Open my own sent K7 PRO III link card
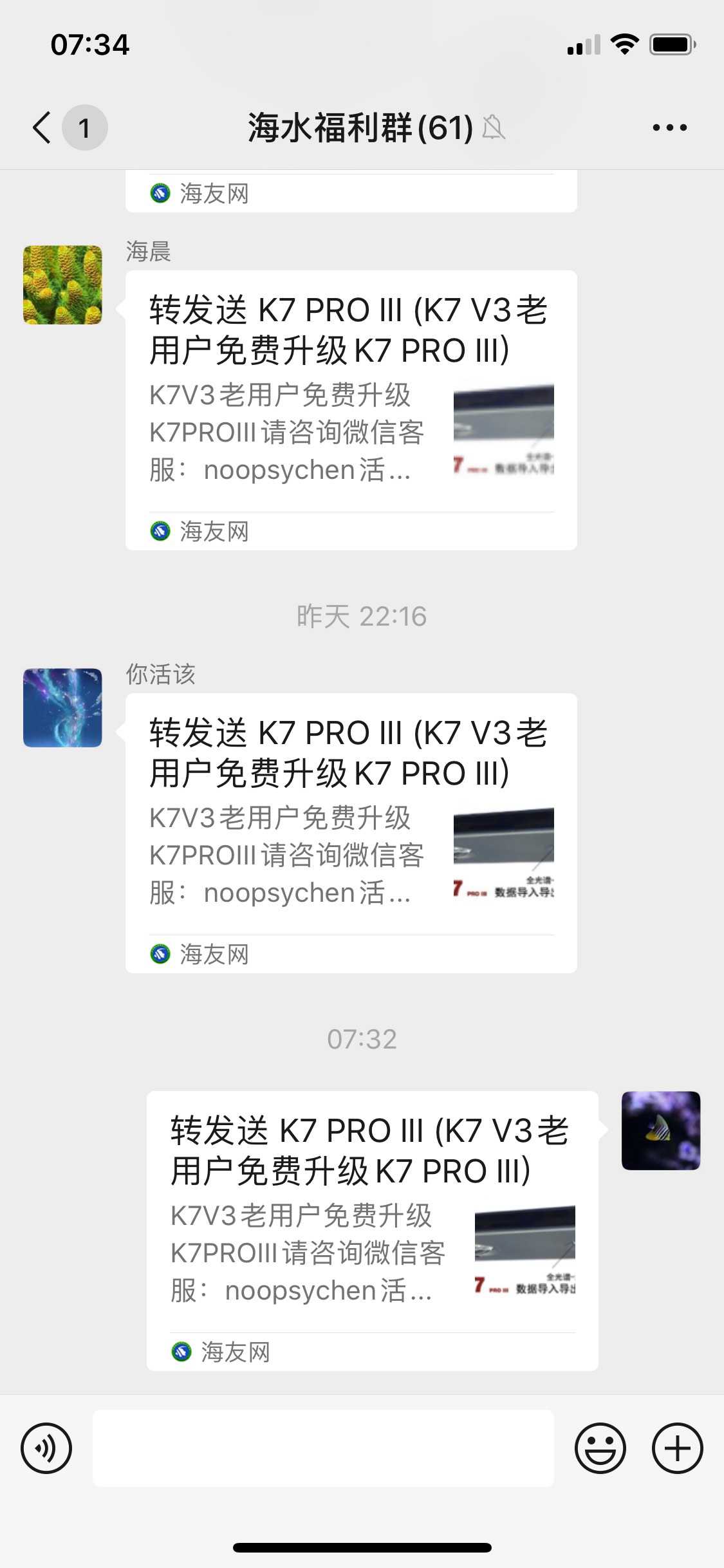 click(x=372, y=1230)
